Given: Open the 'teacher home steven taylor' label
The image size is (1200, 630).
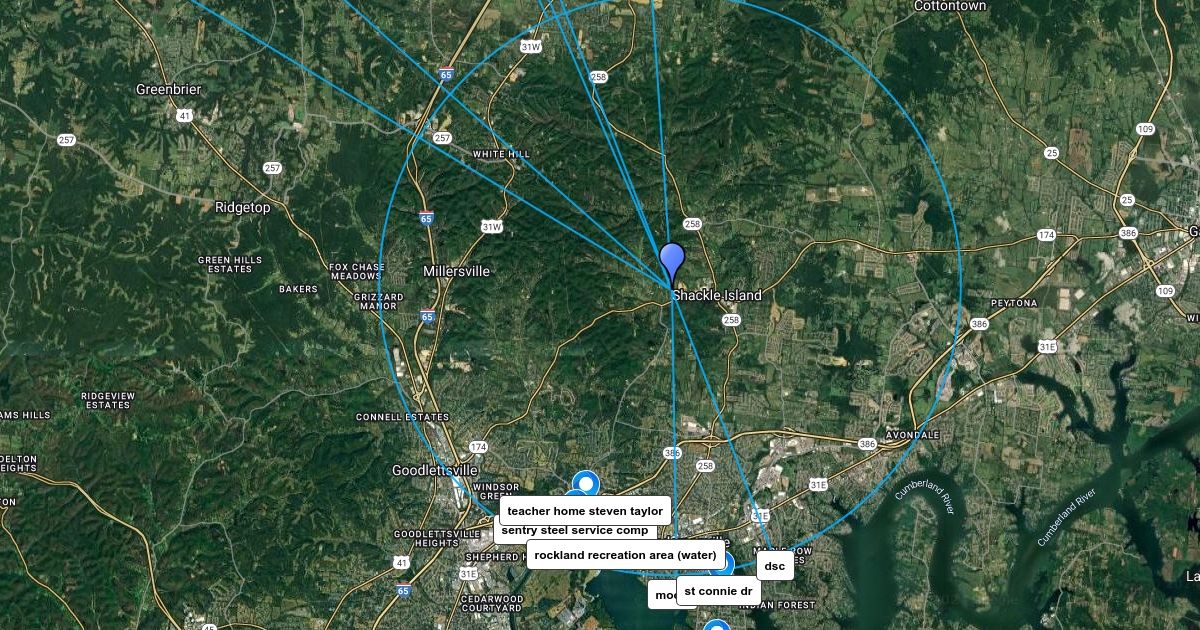Looking at the screenshot, I should tap(585, 511).
